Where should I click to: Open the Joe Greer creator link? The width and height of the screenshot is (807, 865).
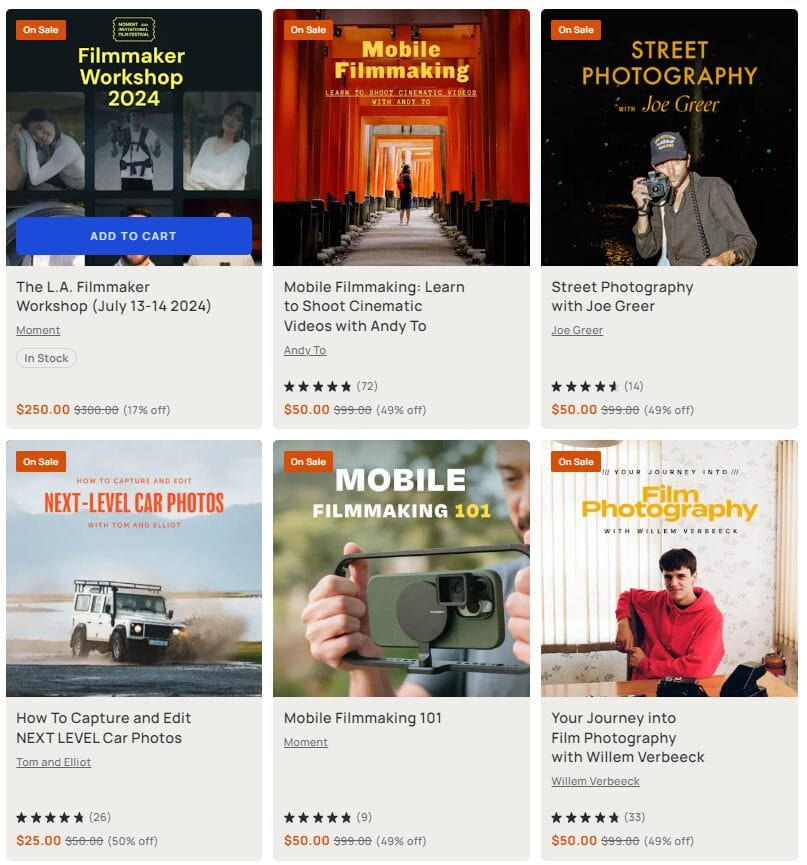(x=576, y=330)
